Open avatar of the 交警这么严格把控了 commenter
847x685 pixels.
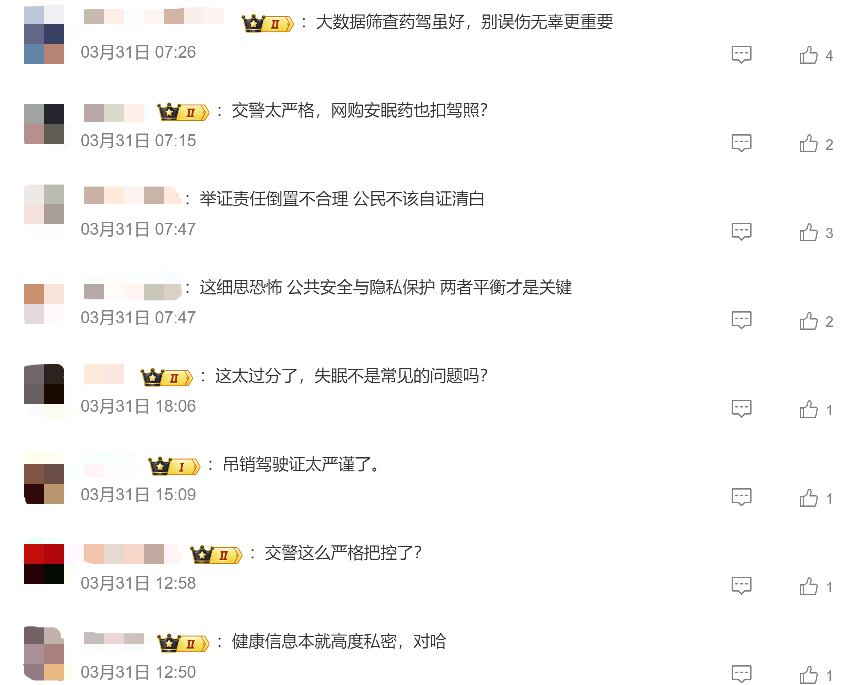[x=44, y=564]
